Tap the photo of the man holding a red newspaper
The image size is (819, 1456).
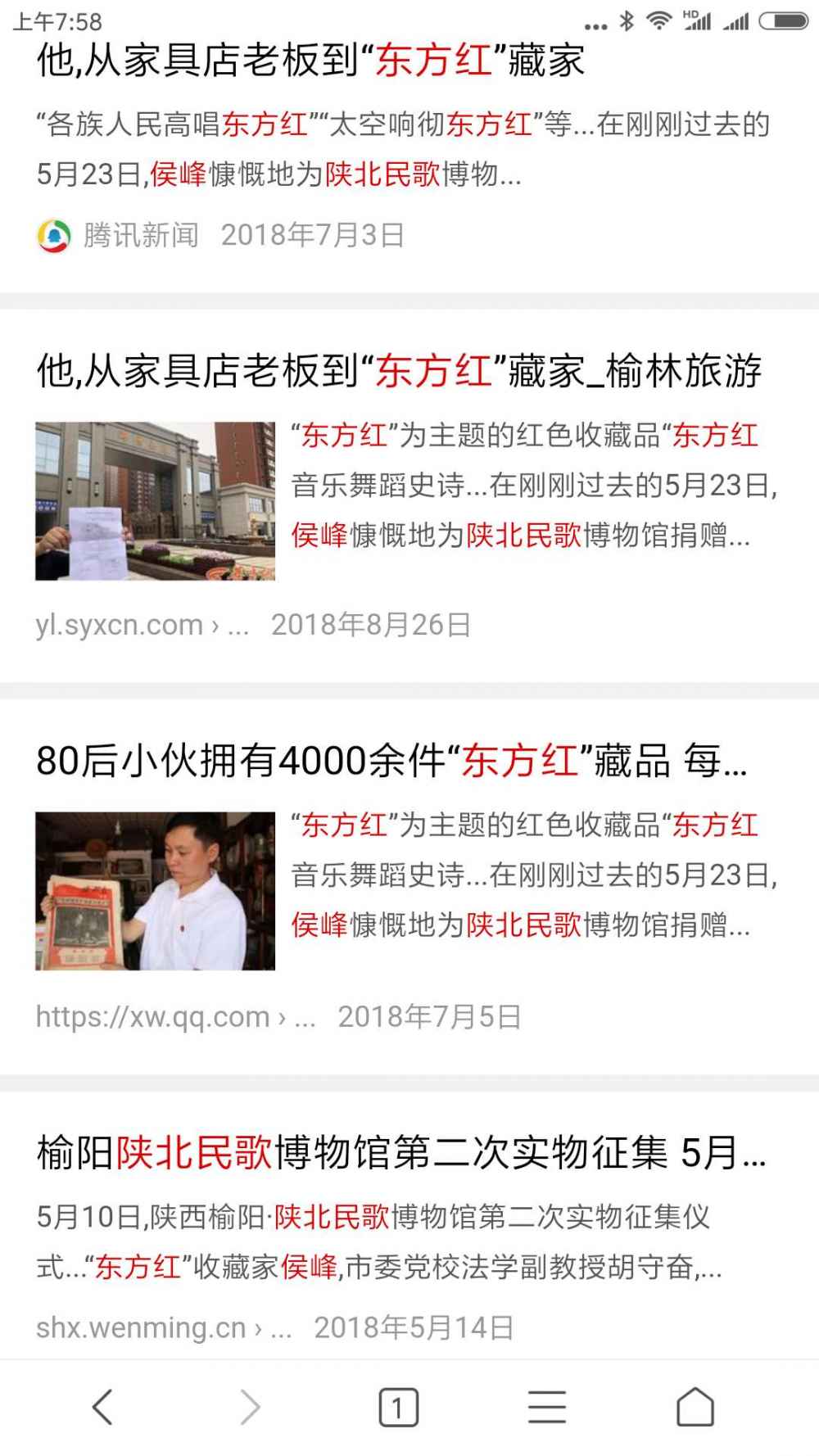pyautogui.click(x=156, y=891)
